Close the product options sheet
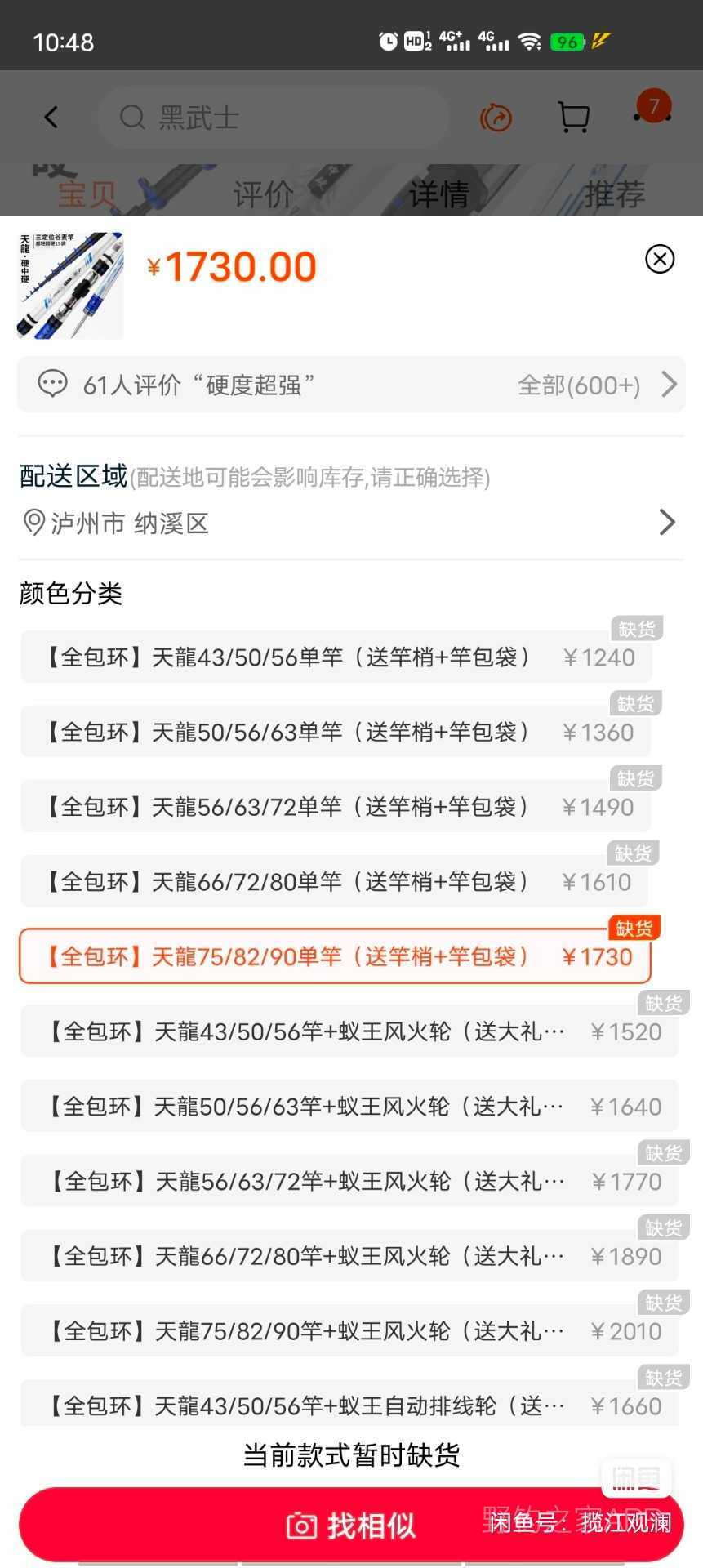The width and height of the screenshot is (703, 1568). click(x=660, y=259)
